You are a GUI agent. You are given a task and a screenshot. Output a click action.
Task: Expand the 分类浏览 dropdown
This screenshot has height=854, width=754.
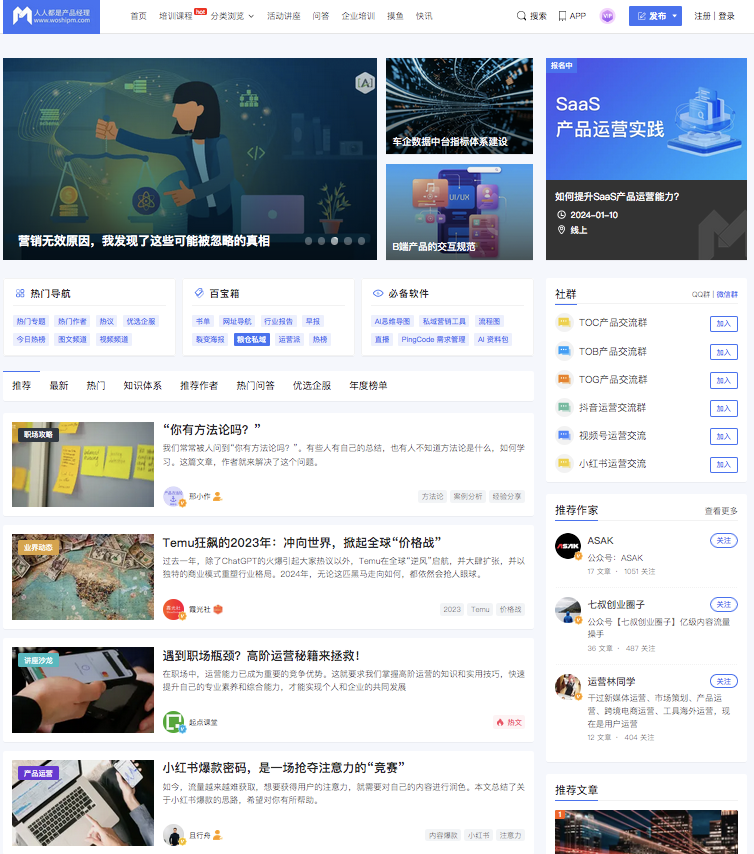(x=232, y=16)
